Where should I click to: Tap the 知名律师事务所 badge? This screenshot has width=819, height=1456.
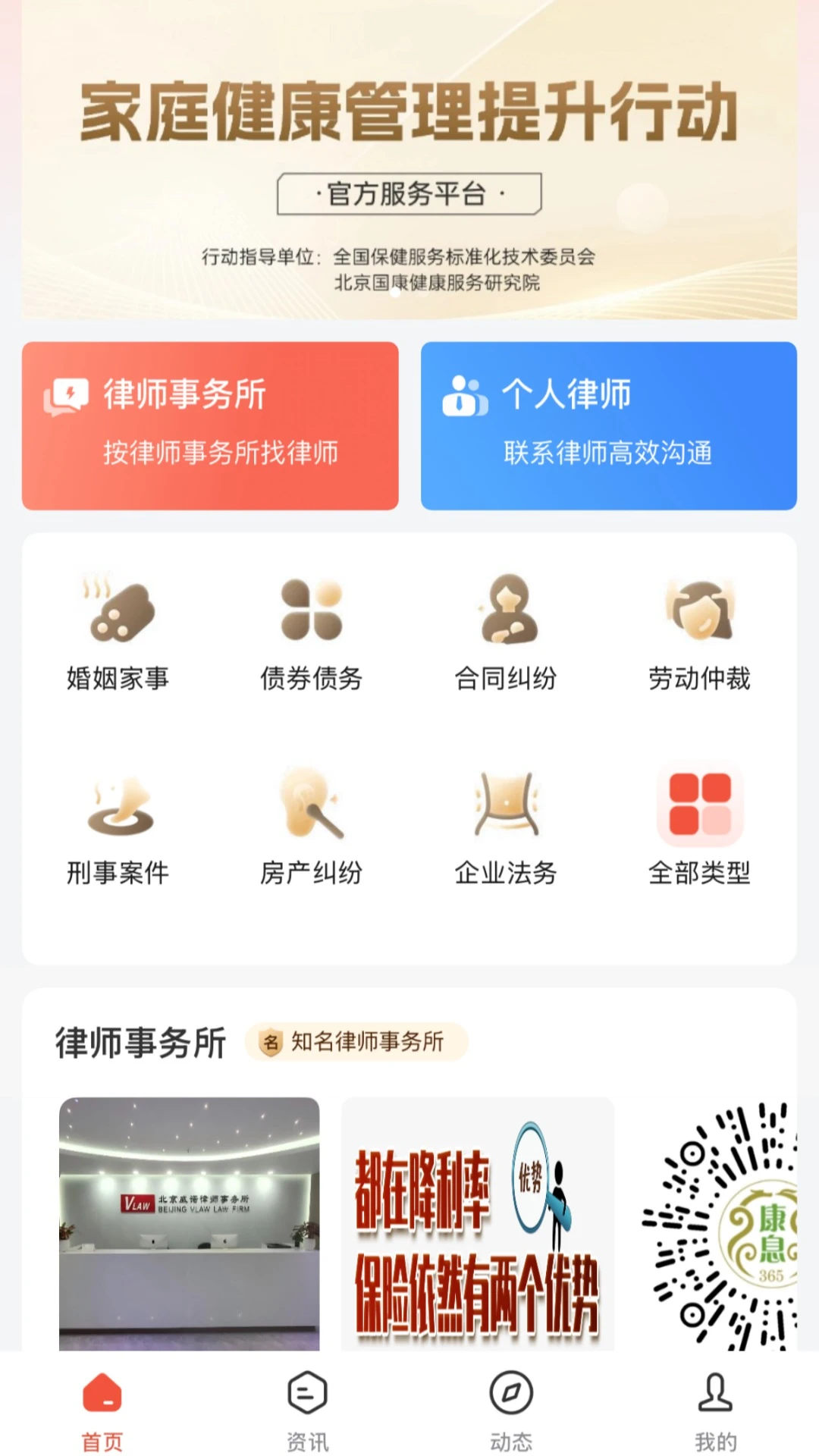click(356, 1042)
